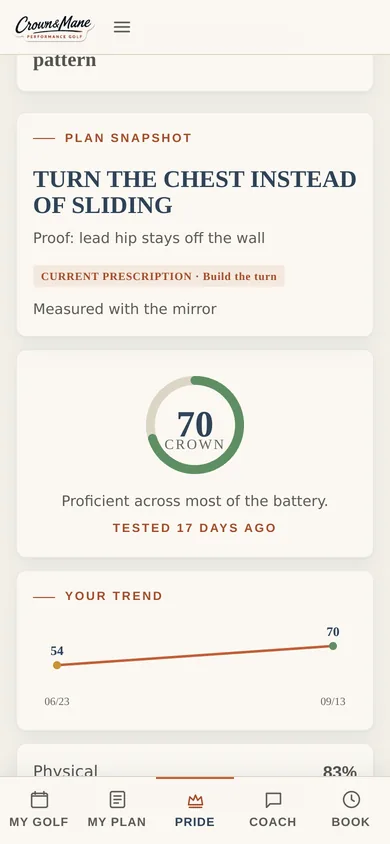Open the Turn the Chest plan snapshot card

tap(195, 224)
